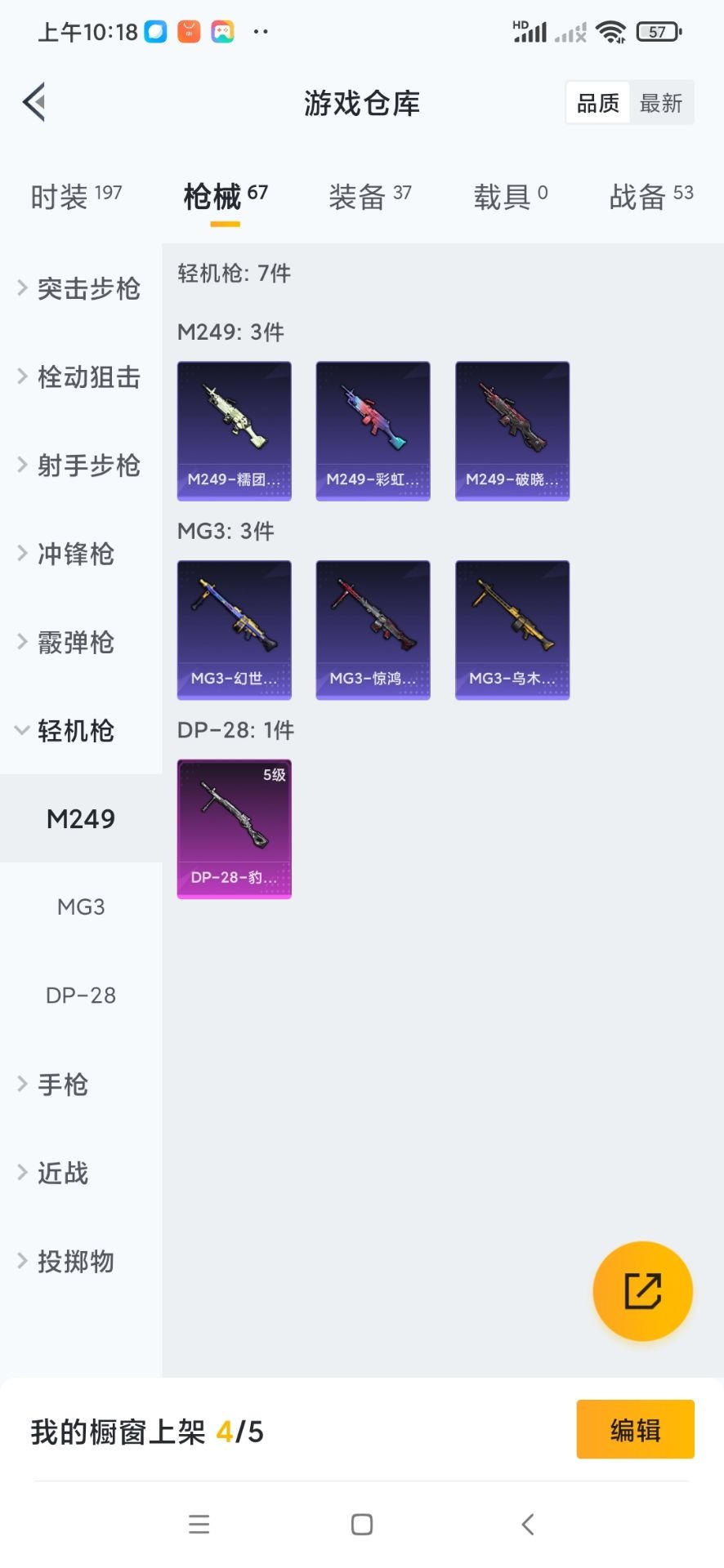
Task: Tap 编辑 to edit showcase
Action: 635,1429
